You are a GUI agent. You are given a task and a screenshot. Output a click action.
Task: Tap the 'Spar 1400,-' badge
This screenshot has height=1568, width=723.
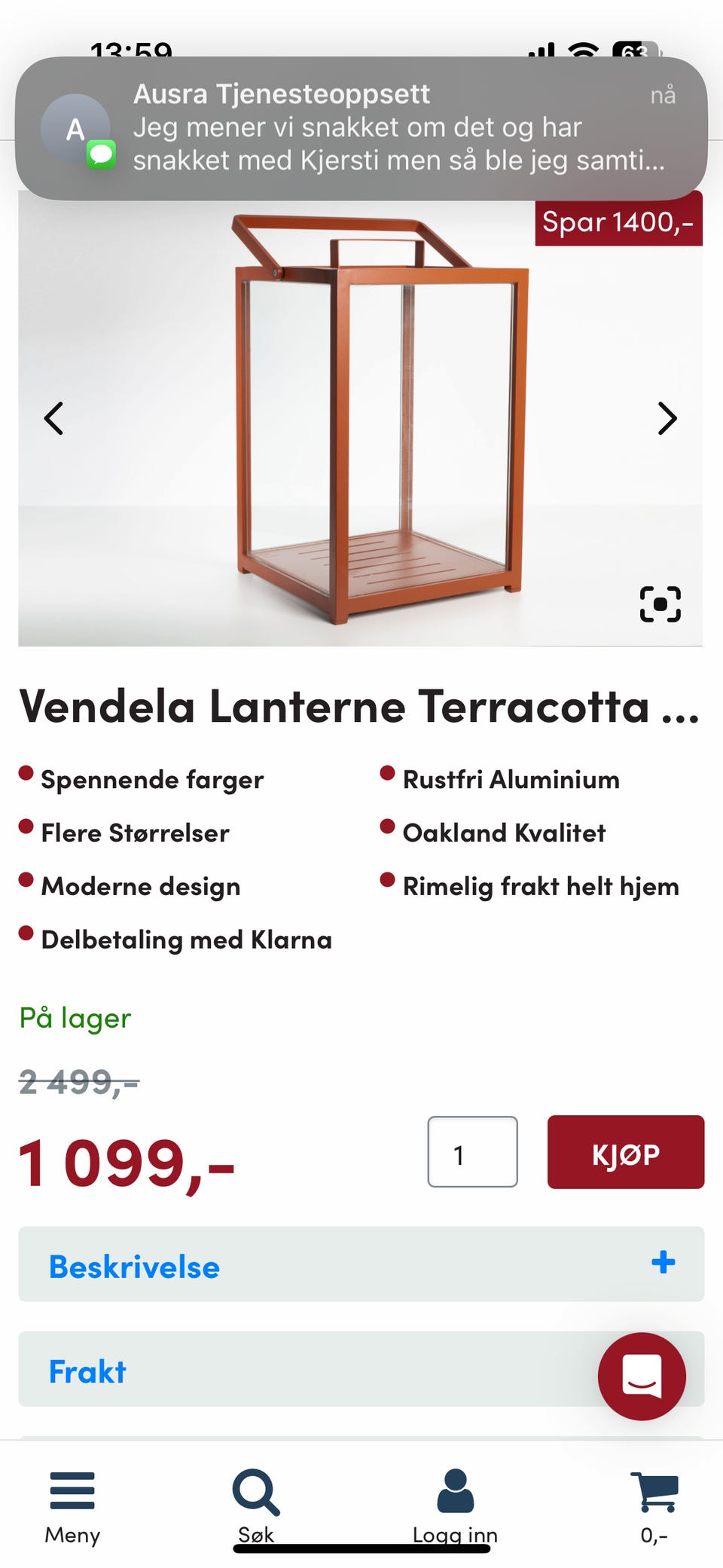(619, 222)
